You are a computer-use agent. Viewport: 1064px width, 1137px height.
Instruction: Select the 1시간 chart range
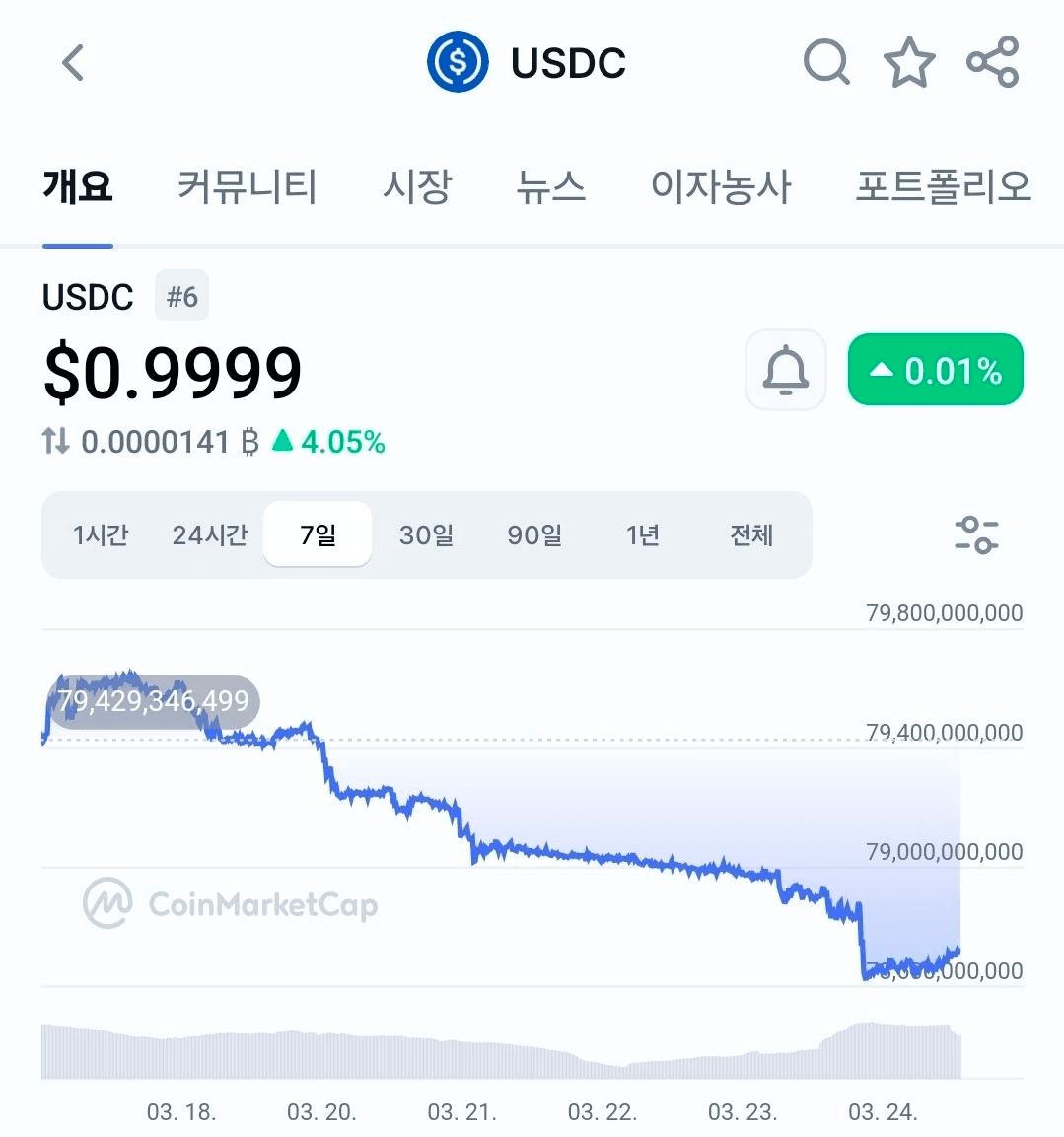(x=101, y=535)
